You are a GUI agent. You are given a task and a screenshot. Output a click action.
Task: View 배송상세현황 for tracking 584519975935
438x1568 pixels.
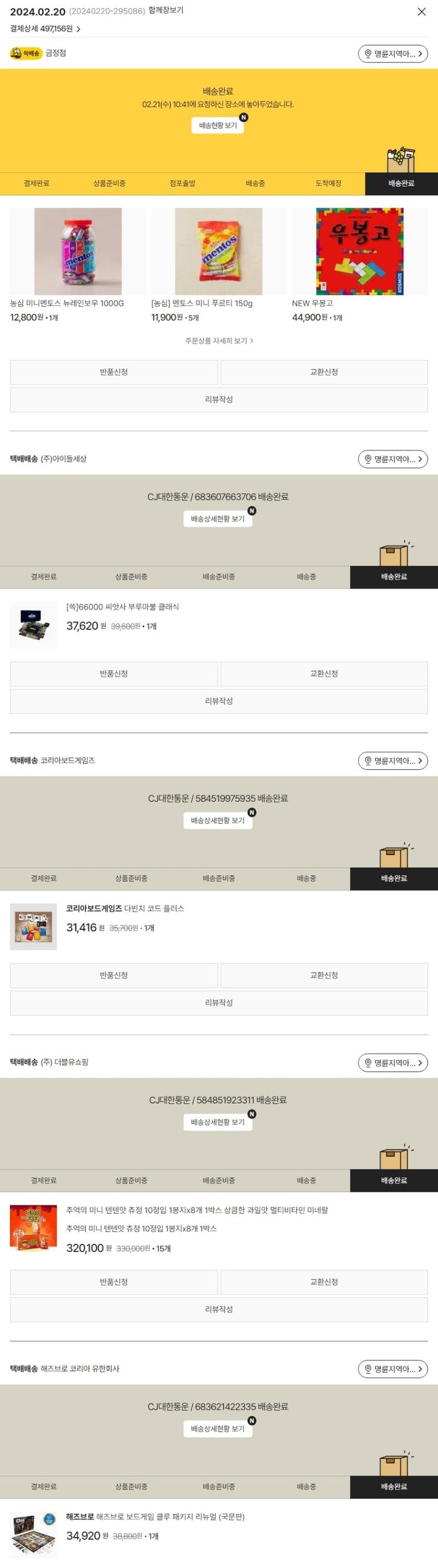[217, 820]
